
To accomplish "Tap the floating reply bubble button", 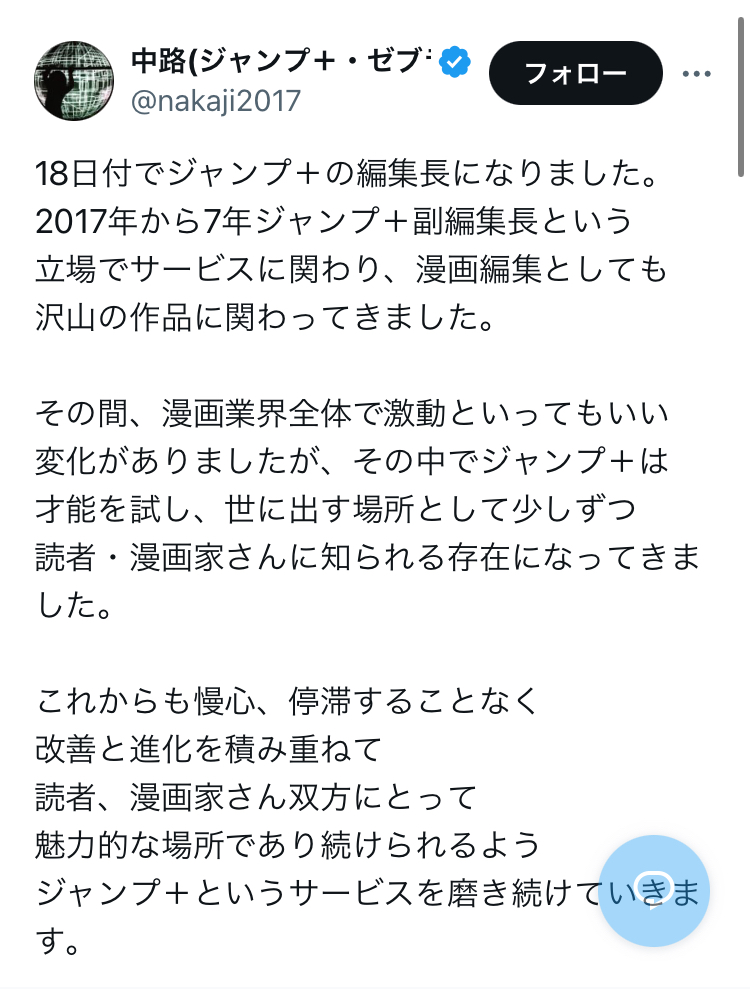I will (x=654, y=890).
